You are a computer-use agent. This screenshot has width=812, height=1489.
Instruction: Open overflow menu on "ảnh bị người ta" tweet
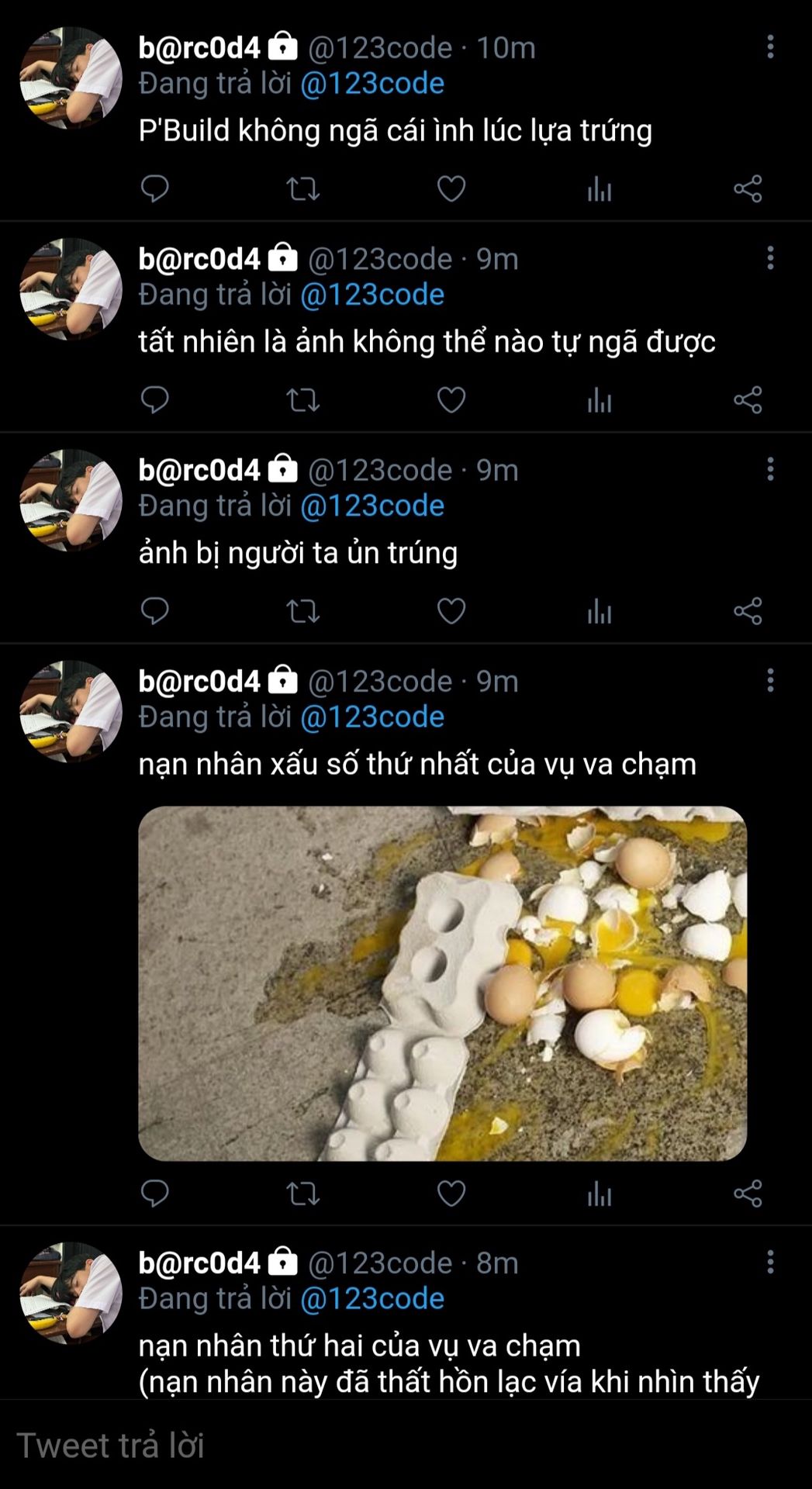(770, 469)
